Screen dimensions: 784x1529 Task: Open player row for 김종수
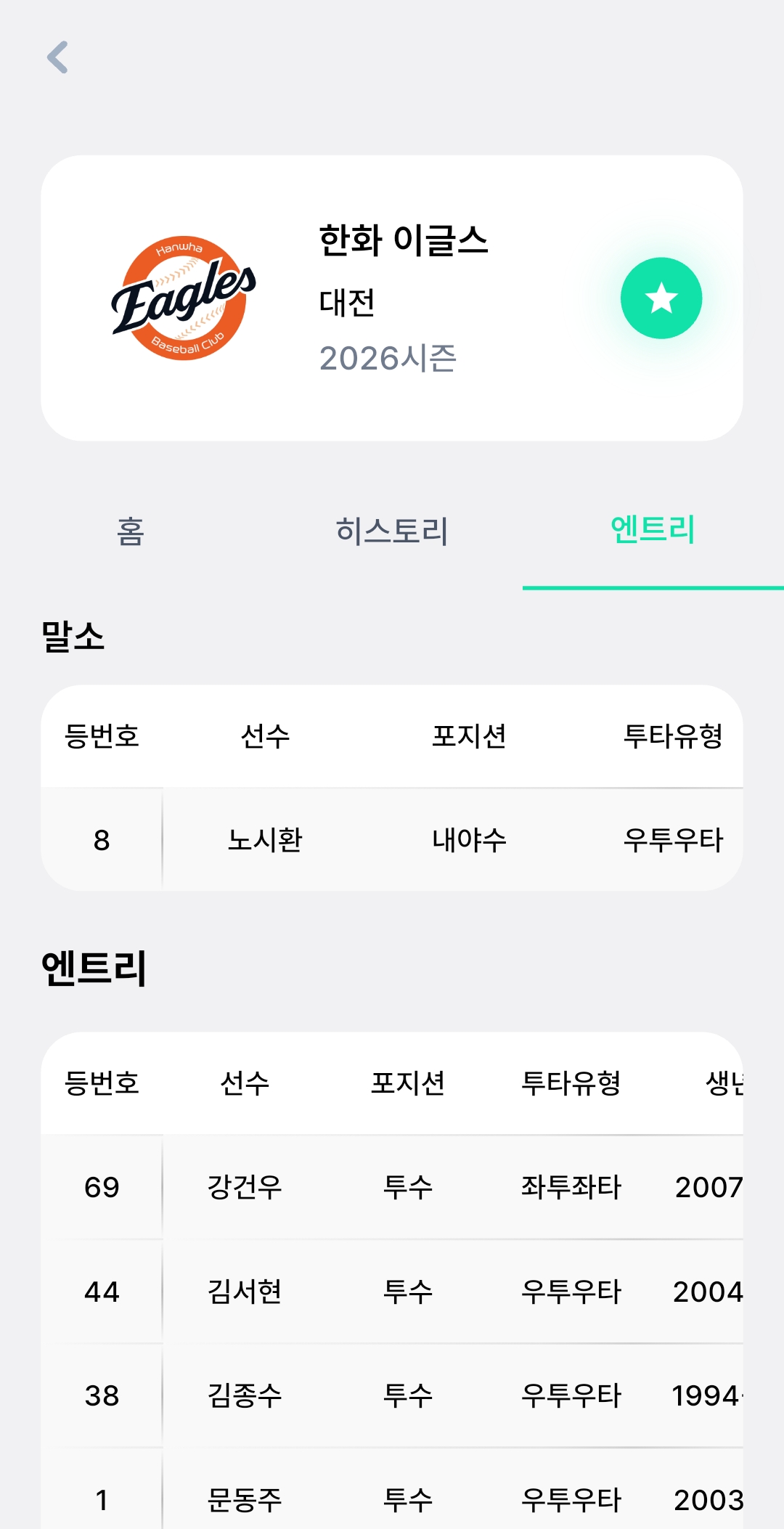(x=245, y=1395)
